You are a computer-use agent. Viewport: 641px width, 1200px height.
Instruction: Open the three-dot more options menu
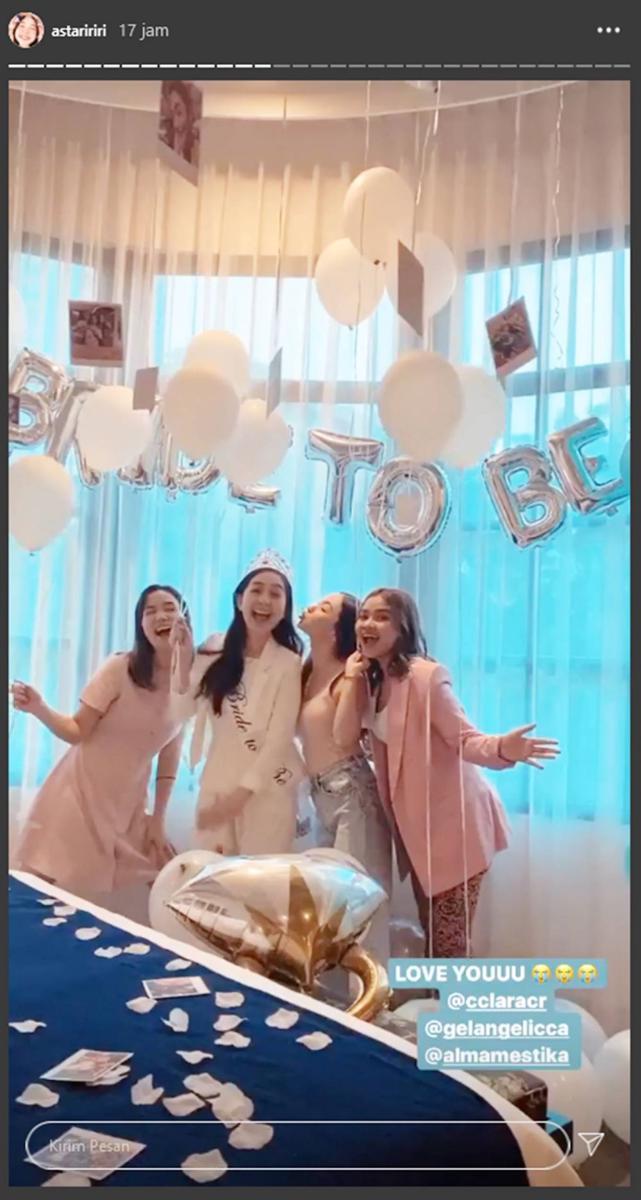click(x=608, y=30)
